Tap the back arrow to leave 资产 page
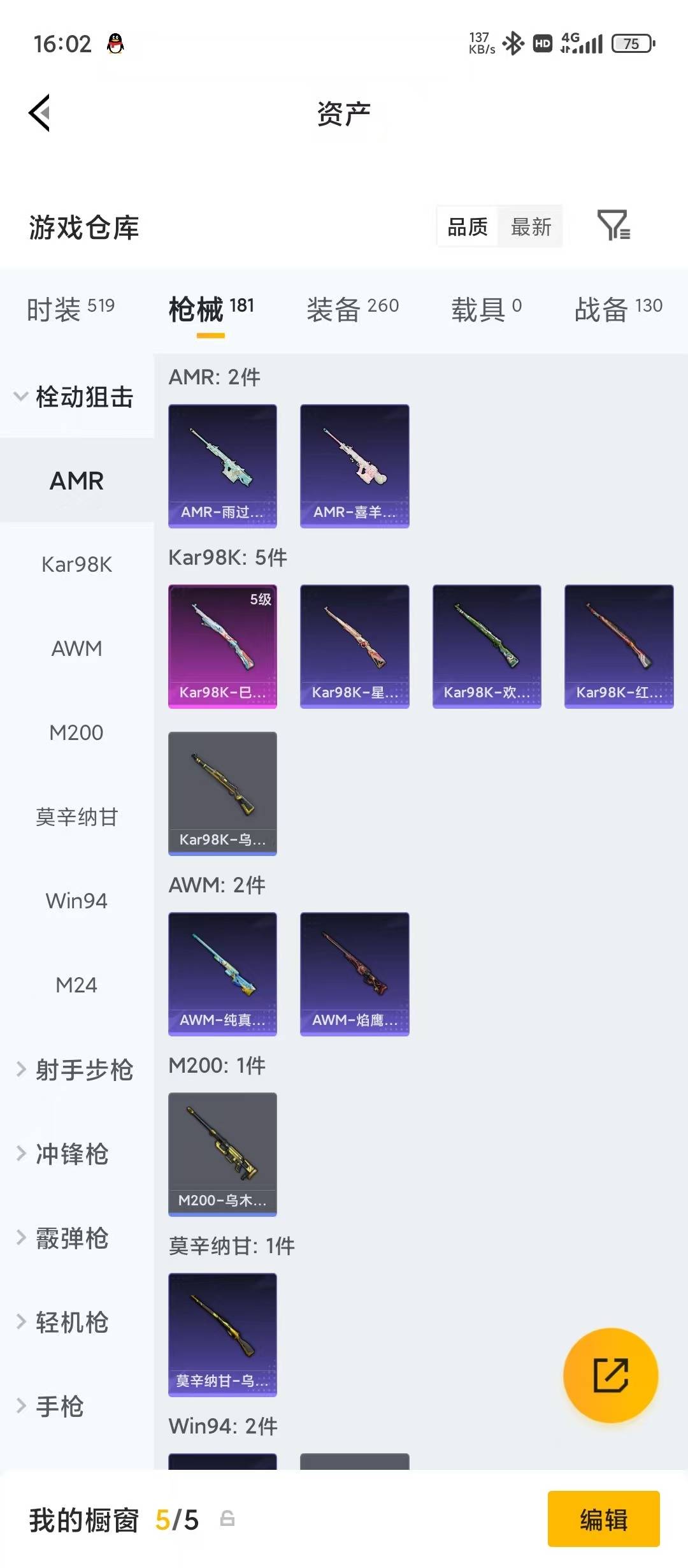688x1568 pixels. (39, 113)
